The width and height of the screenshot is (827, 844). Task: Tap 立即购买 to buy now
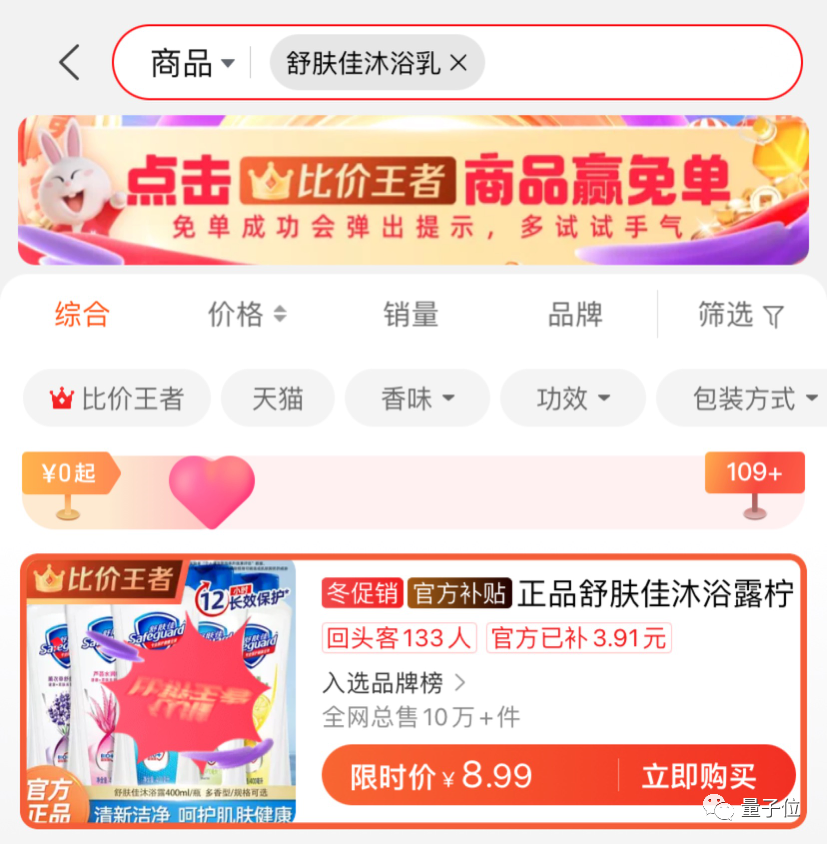699,776
